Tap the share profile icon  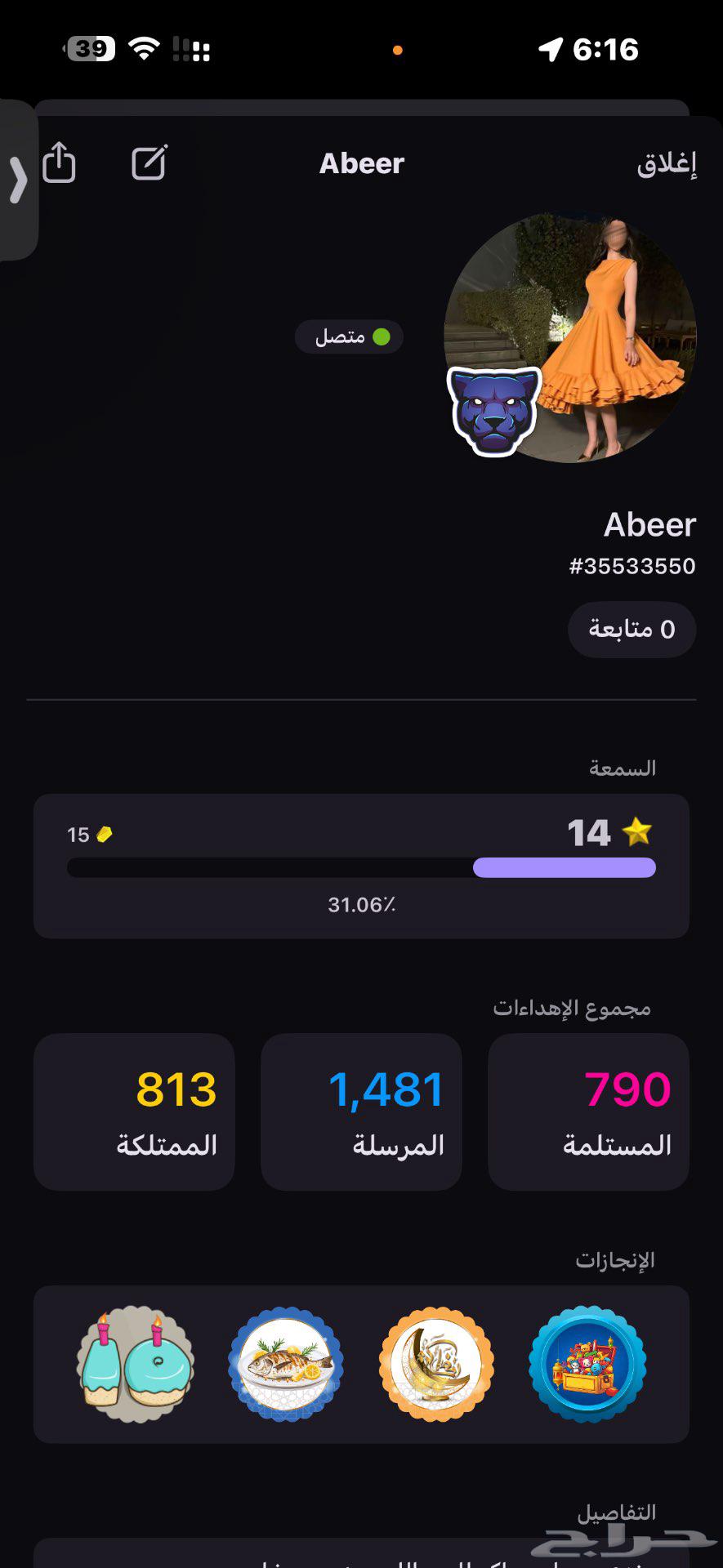[x=59, y=163]
